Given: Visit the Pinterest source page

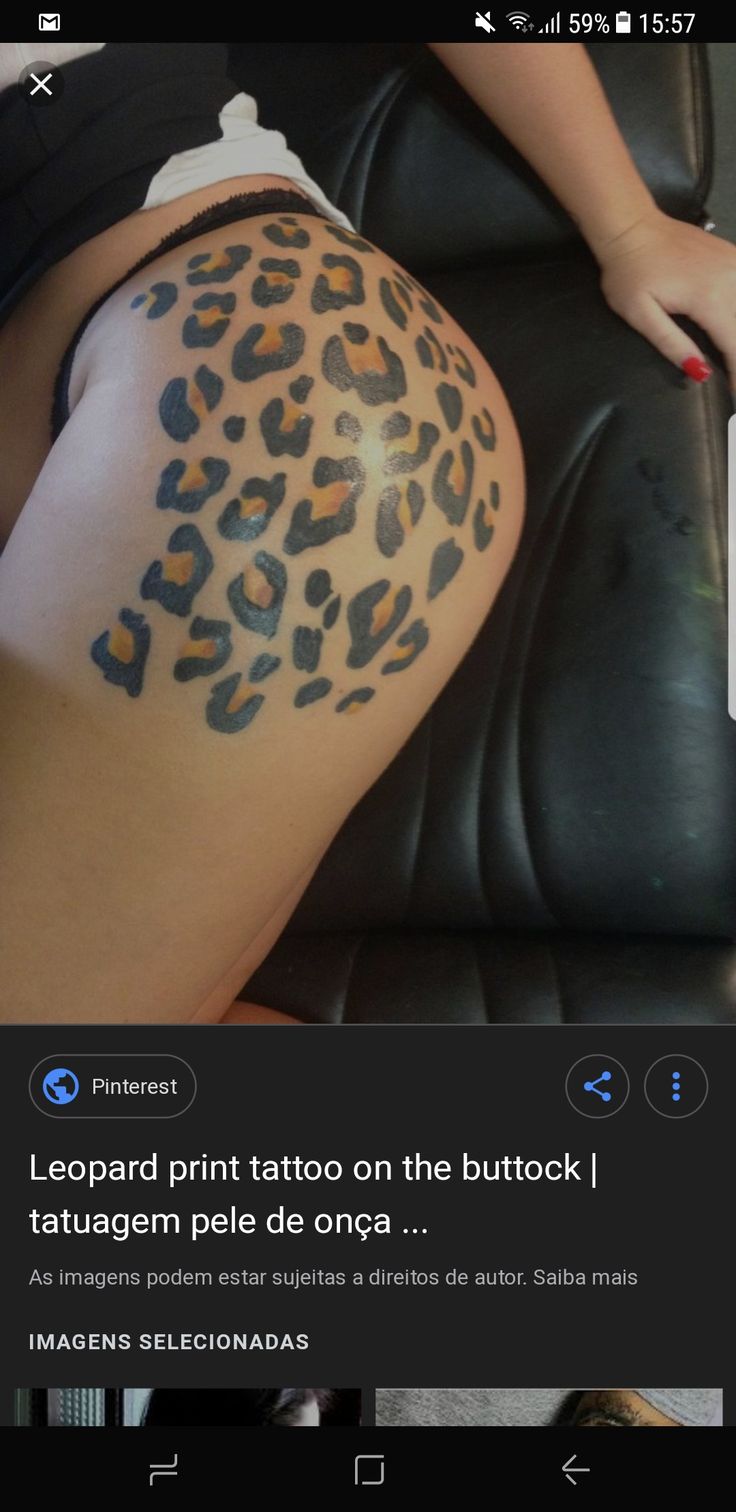Looking at the screenshot, I should pyautogui.click(x=112, y=1086).
